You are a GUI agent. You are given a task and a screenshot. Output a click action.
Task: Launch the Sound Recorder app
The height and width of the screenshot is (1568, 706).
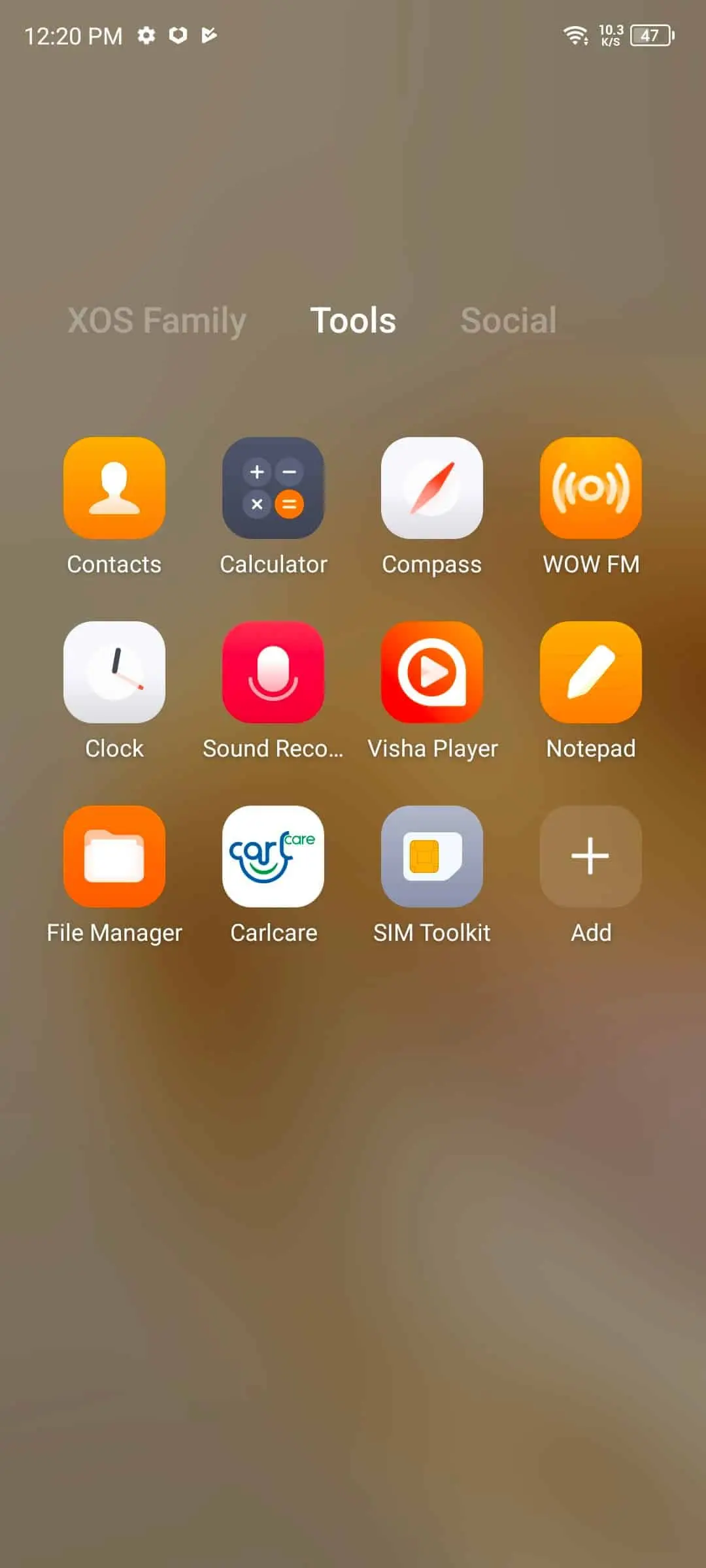coord(273,672)
